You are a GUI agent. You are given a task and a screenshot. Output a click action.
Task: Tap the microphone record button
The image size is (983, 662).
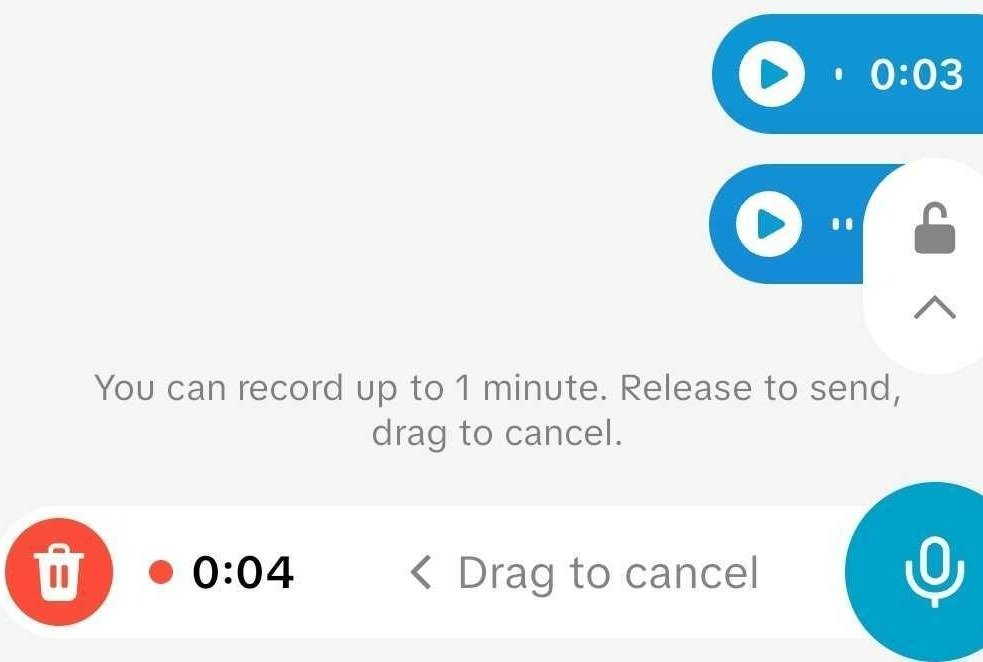point(932,572)
